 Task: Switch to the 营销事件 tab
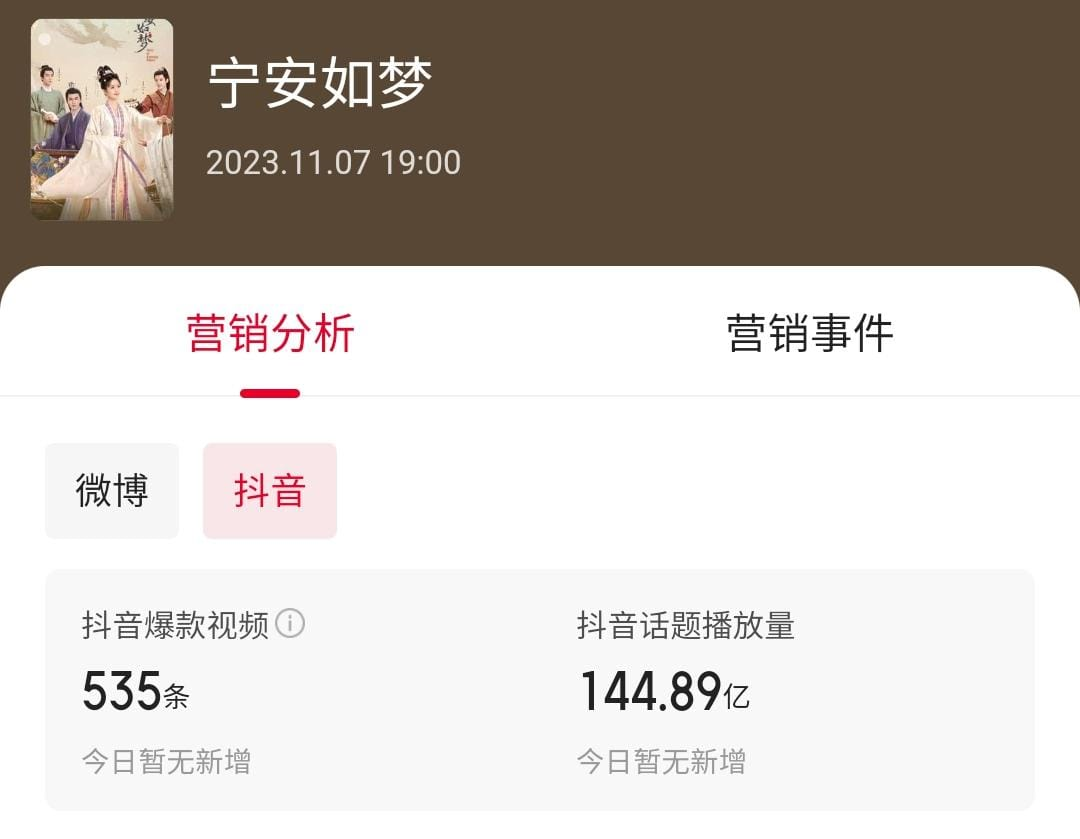click(x=809, y=333)
